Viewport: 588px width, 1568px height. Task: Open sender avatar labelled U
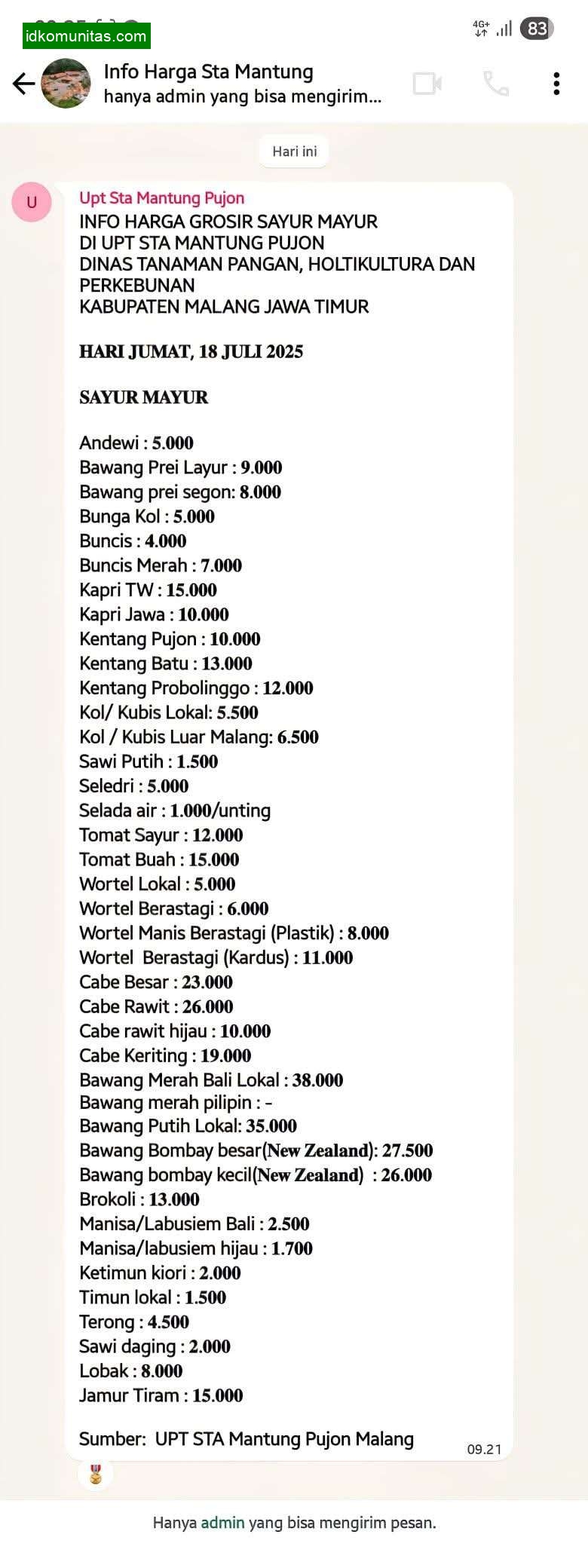pos(32,202)
